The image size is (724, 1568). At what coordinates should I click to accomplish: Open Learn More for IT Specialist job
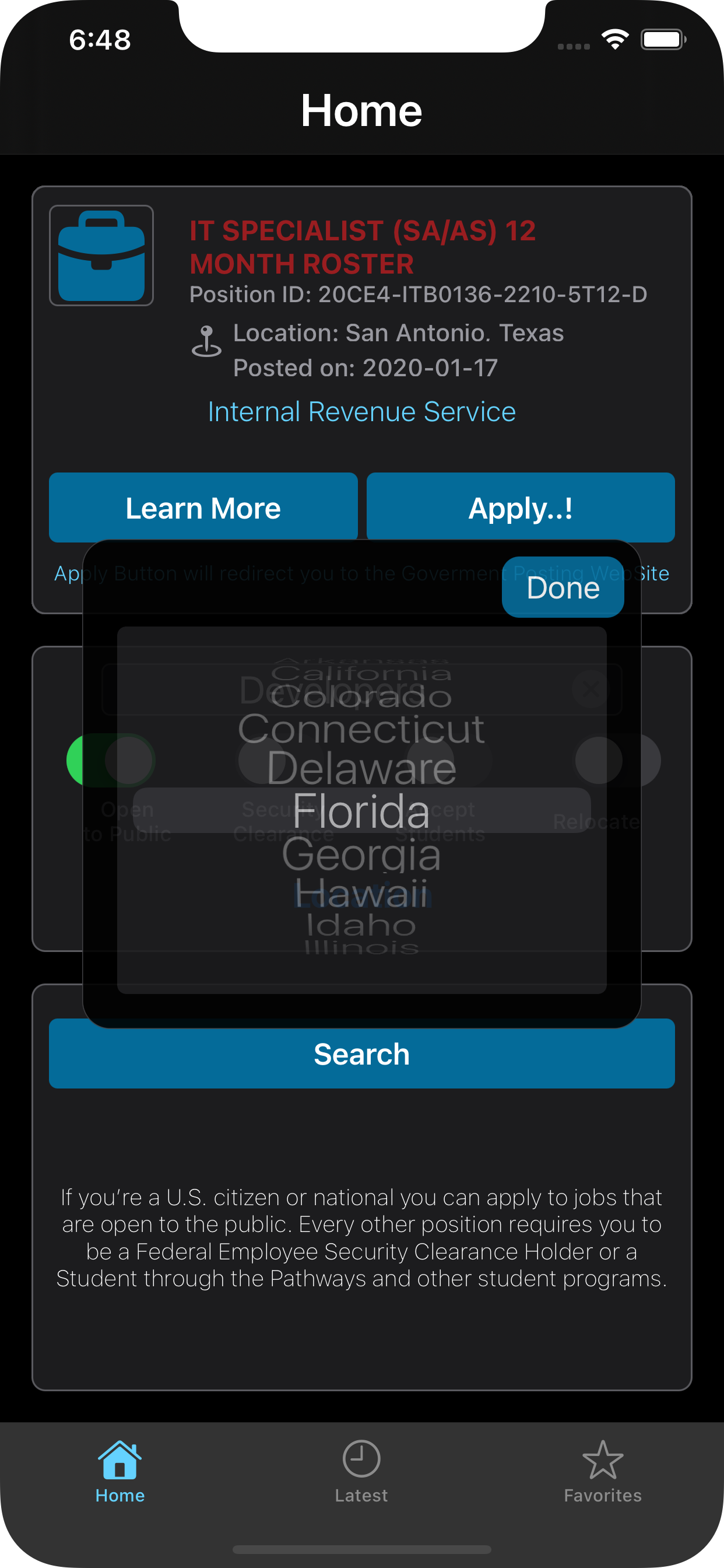point(203,508)
